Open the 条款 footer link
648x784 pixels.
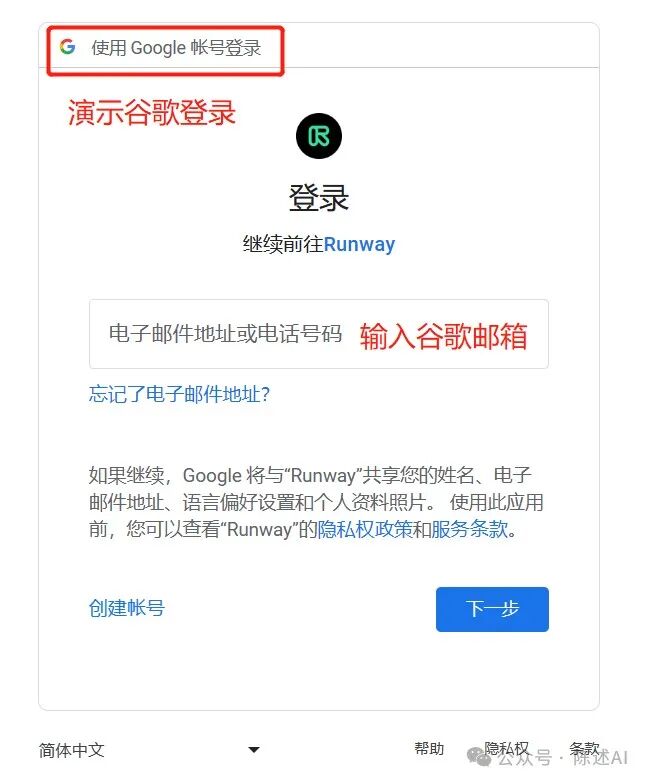tap(584, 749)
